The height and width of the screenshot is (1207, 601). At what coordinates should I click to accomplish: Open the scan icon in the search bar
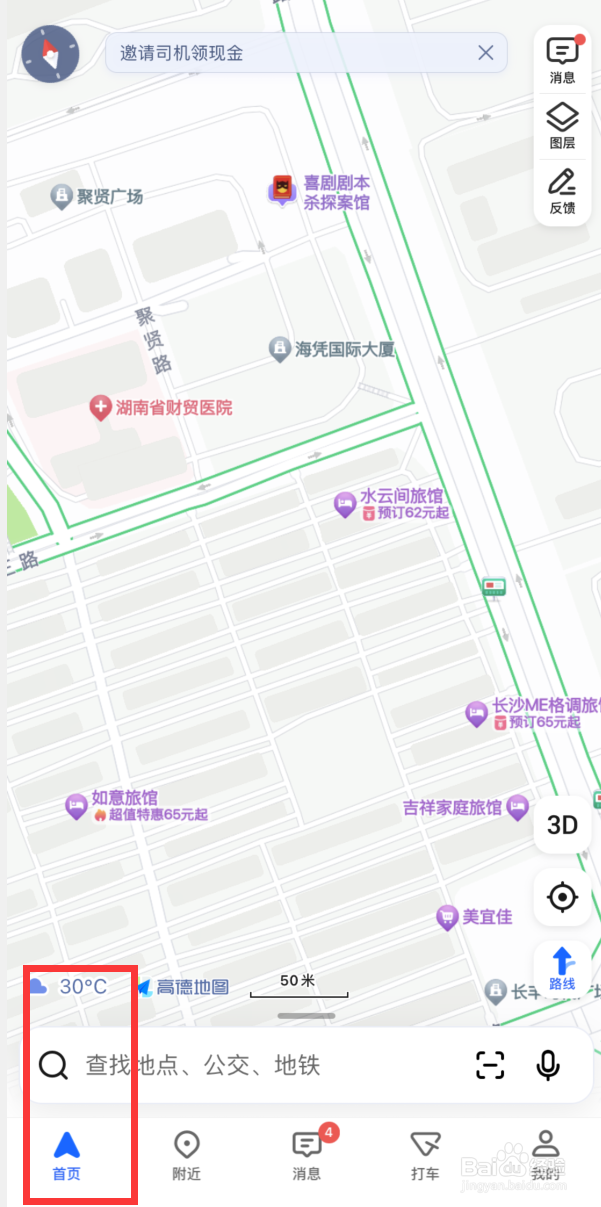pos(490,1066)
